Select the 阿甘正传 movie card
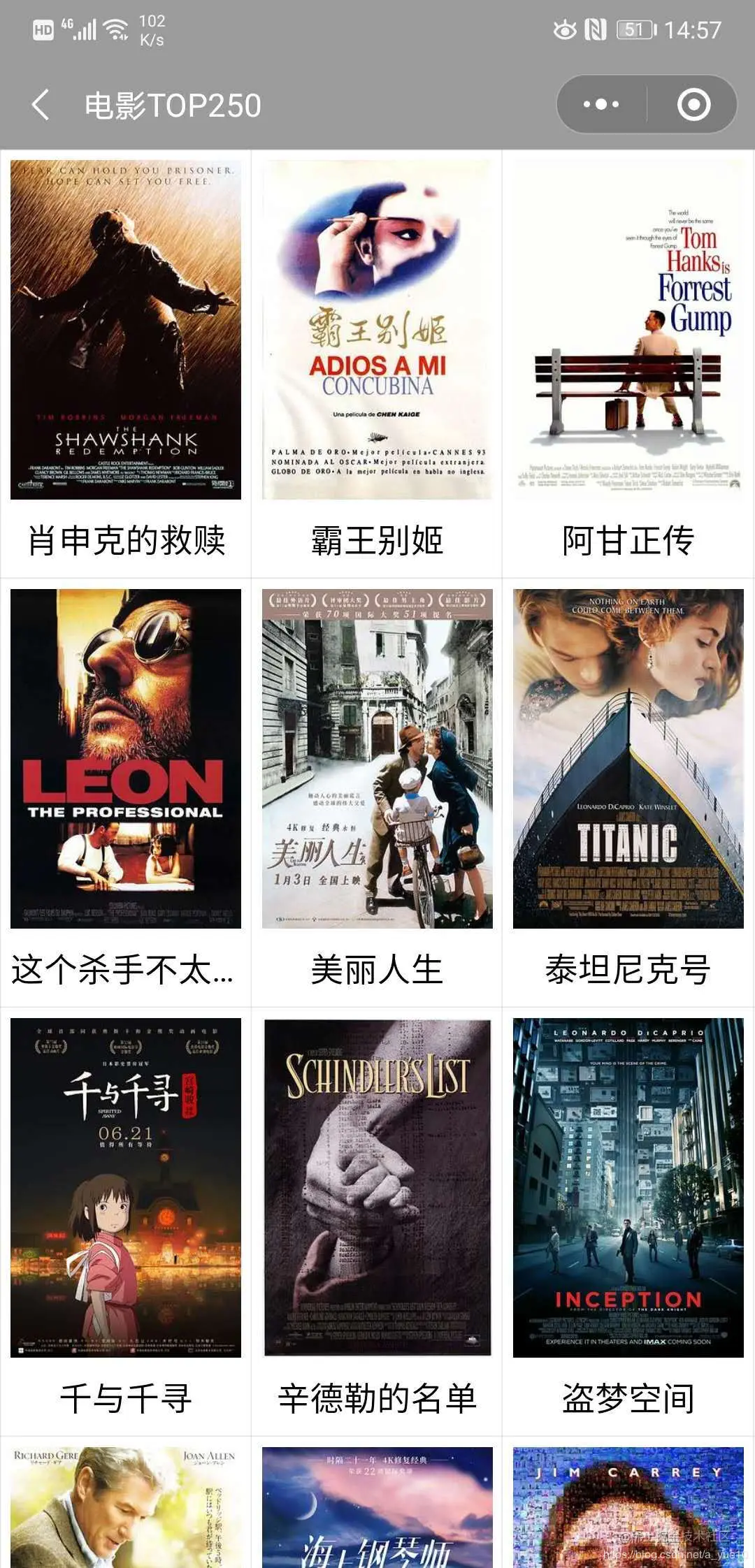The image size is (755, 1568). [x=628, y=363]
